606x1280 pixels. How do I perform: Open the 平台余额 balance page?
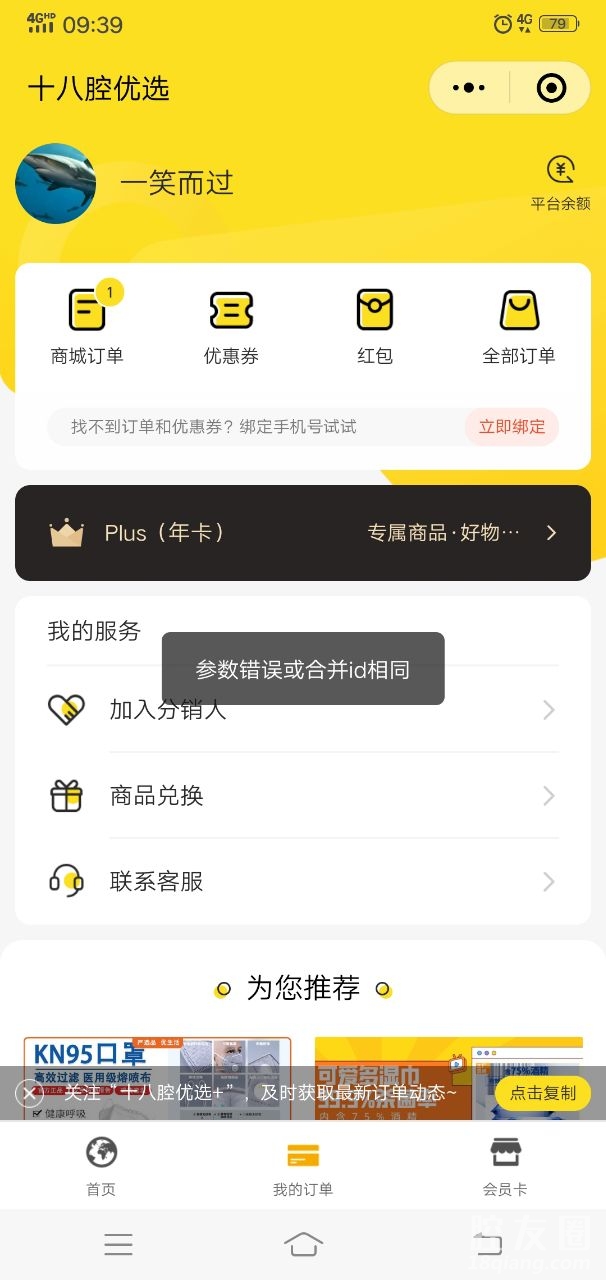click(x=560, y=183)
